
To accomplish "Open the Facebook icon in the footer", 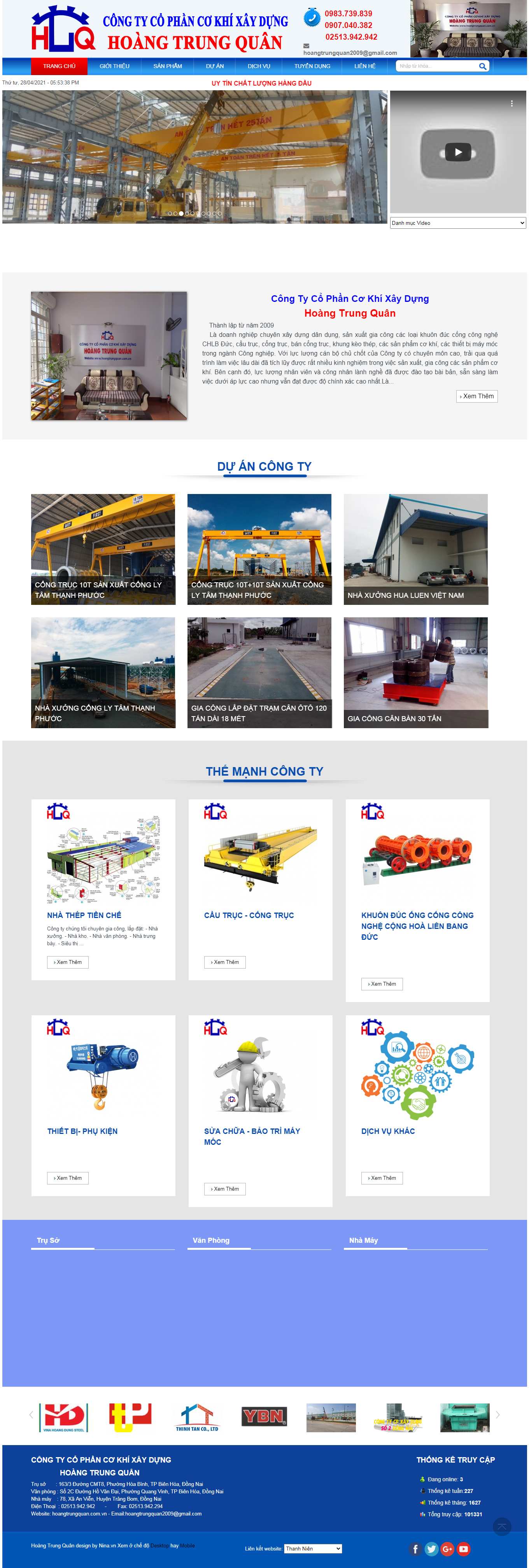I will coord(416,1549).
